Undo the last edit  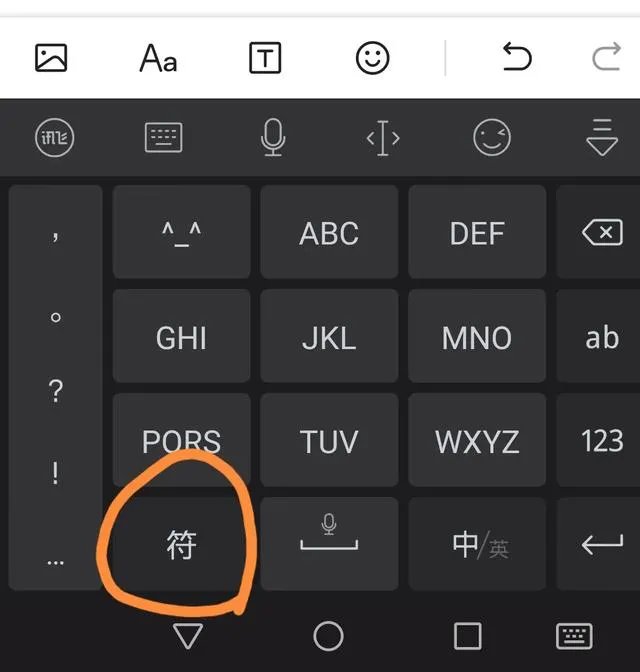point(517,58)
